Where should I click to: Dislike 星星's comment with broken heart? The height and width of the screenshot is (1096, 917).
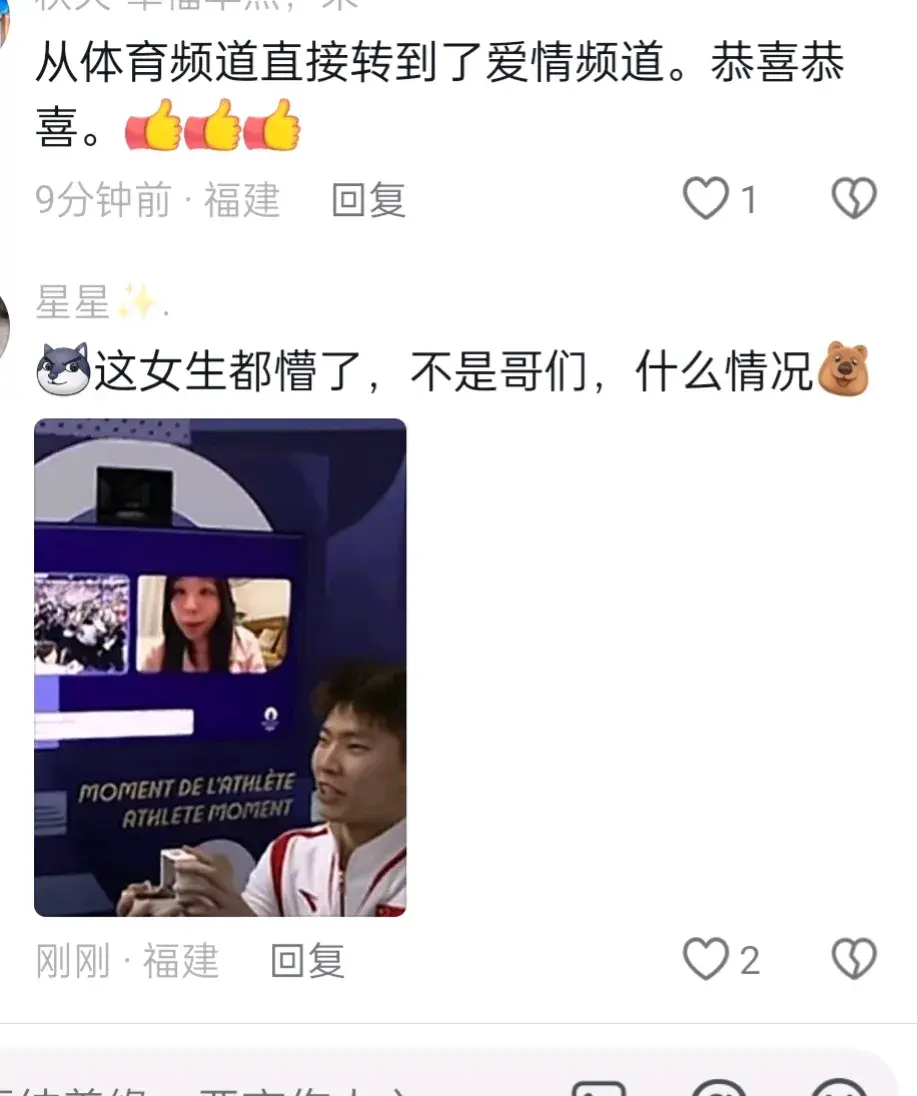(x=854, y=960)
